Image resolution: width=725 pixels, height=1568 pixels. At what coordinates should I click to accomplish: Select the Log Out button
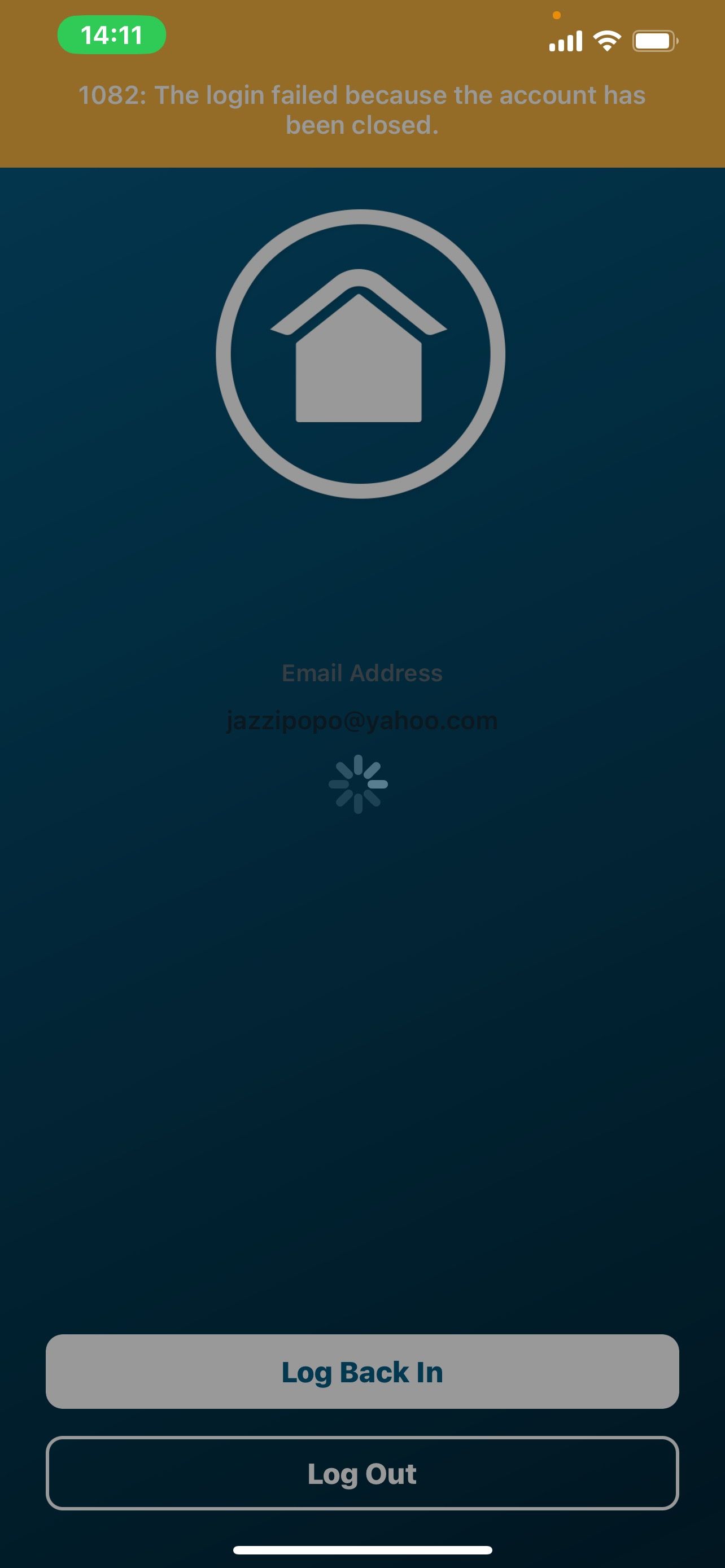pyautogui.click(x=362, y=1474)
